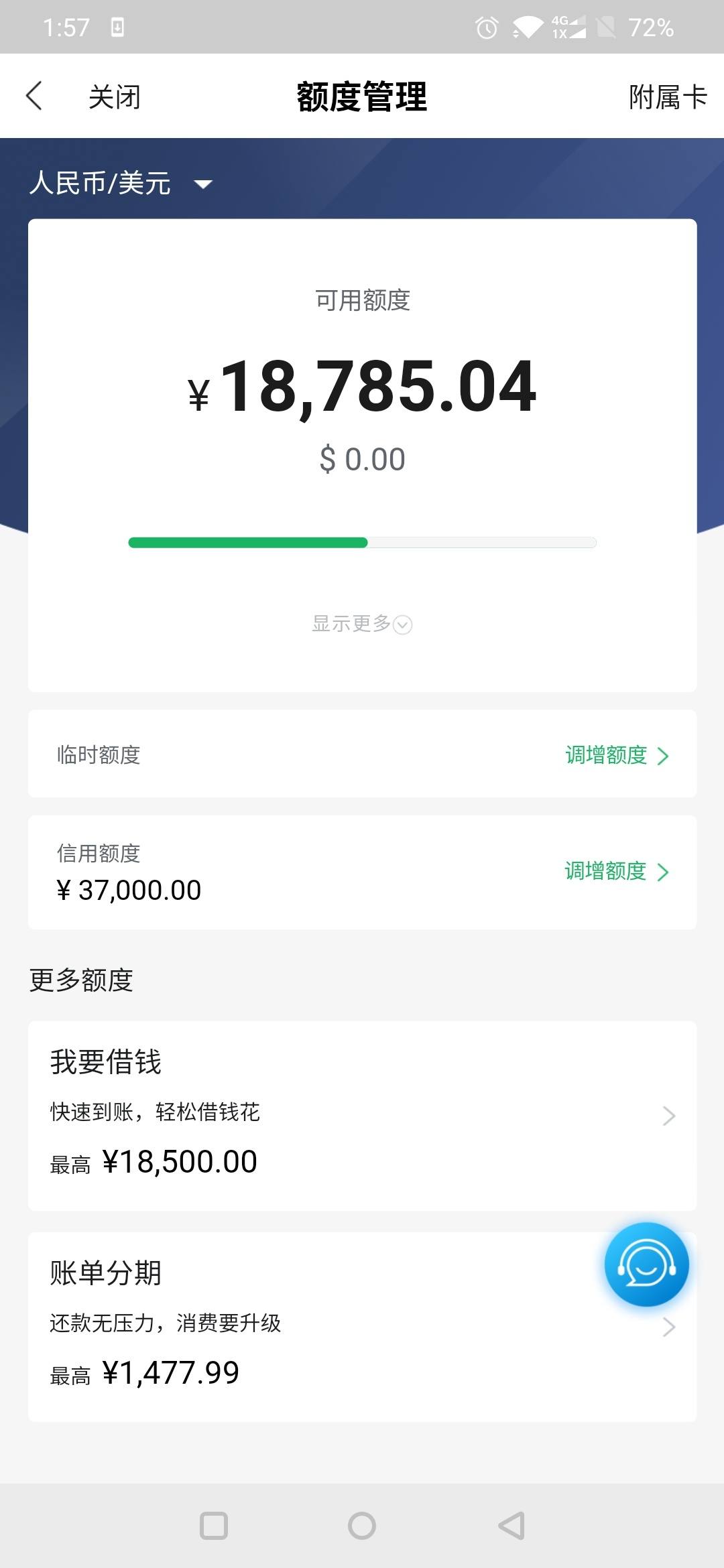This screenshot has height=1568, width=724.
Task: Tap the system home button
Action: 362,1526
